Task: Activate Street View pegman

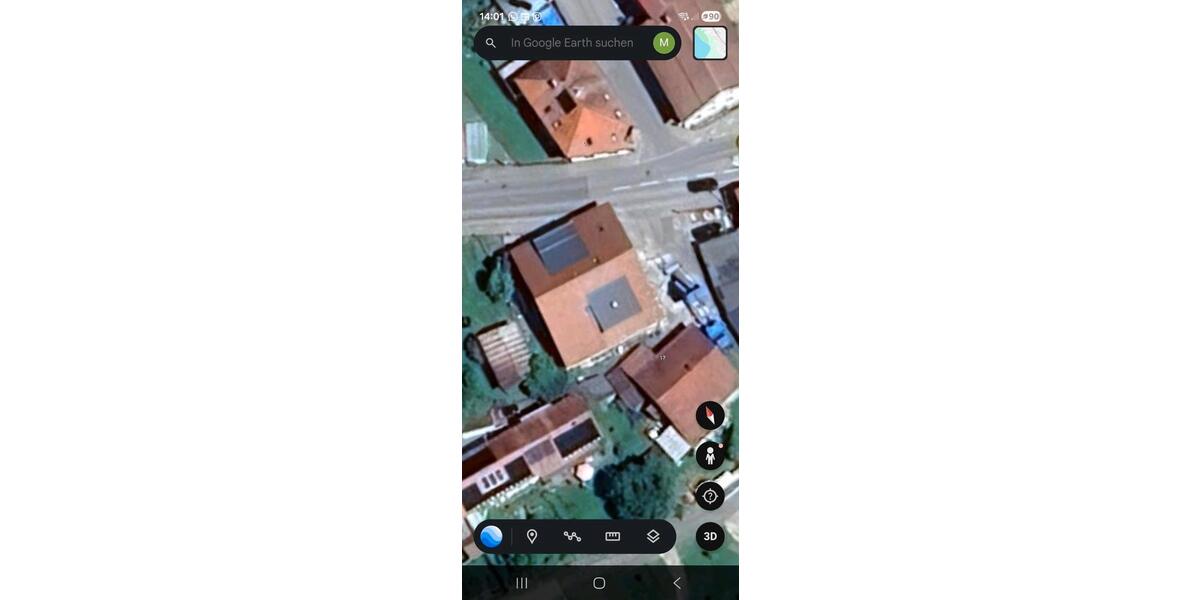Action: pos(710,456)
